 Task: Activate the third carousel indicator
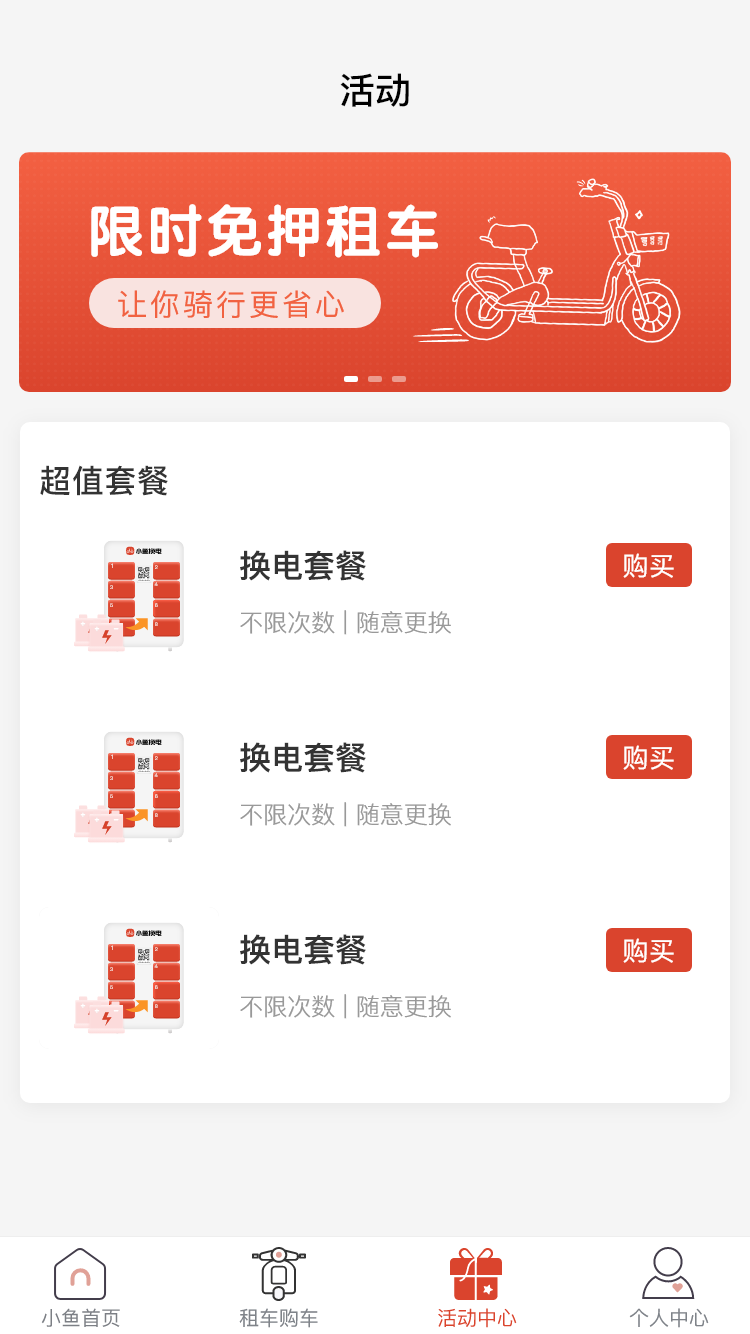coord(398,379)
